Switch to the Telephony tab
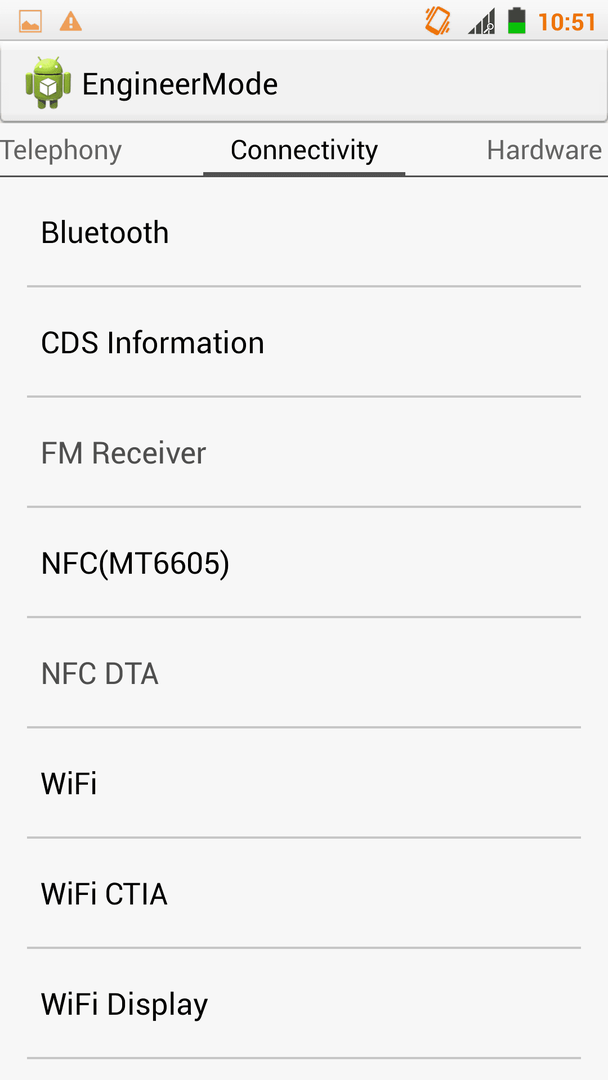The image size is (608, 1080). pos(61,150)
